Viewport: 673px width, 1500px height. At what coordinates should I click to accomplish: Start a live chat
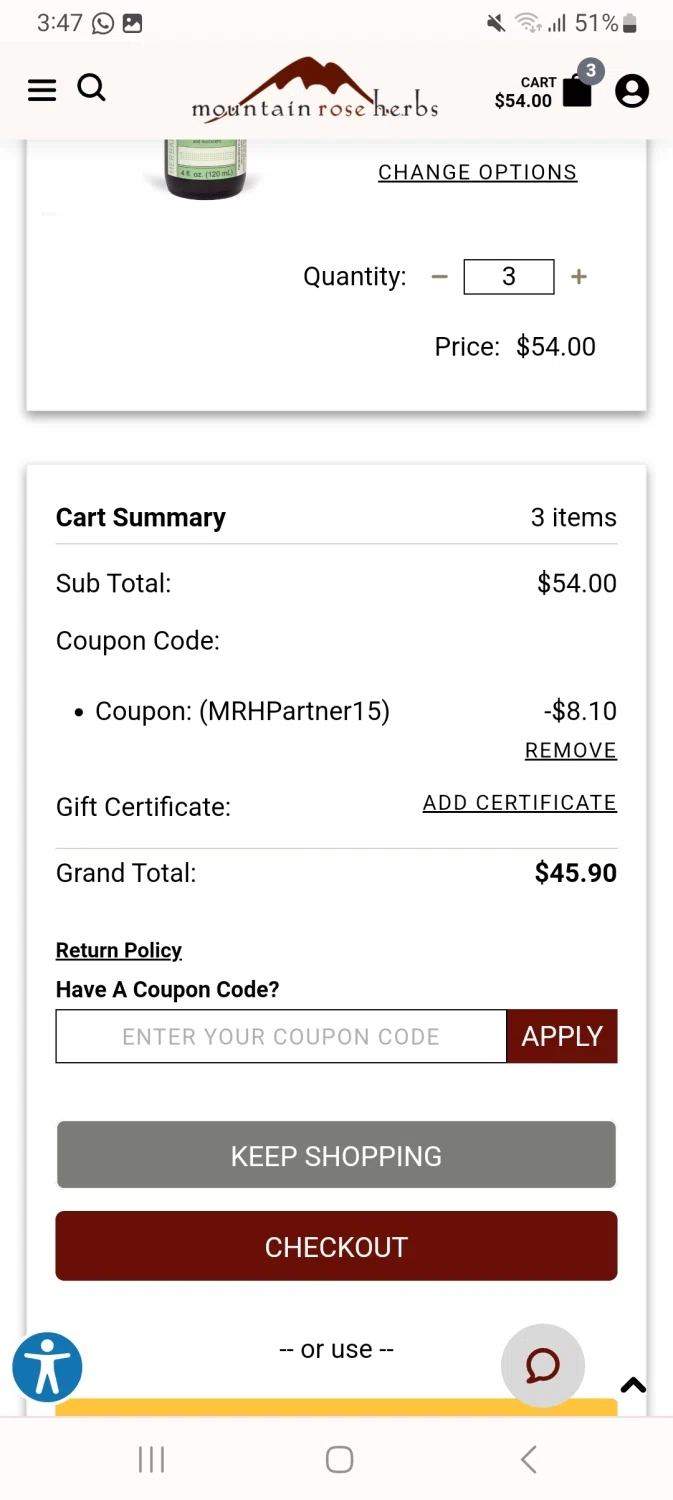(543, 1366)
